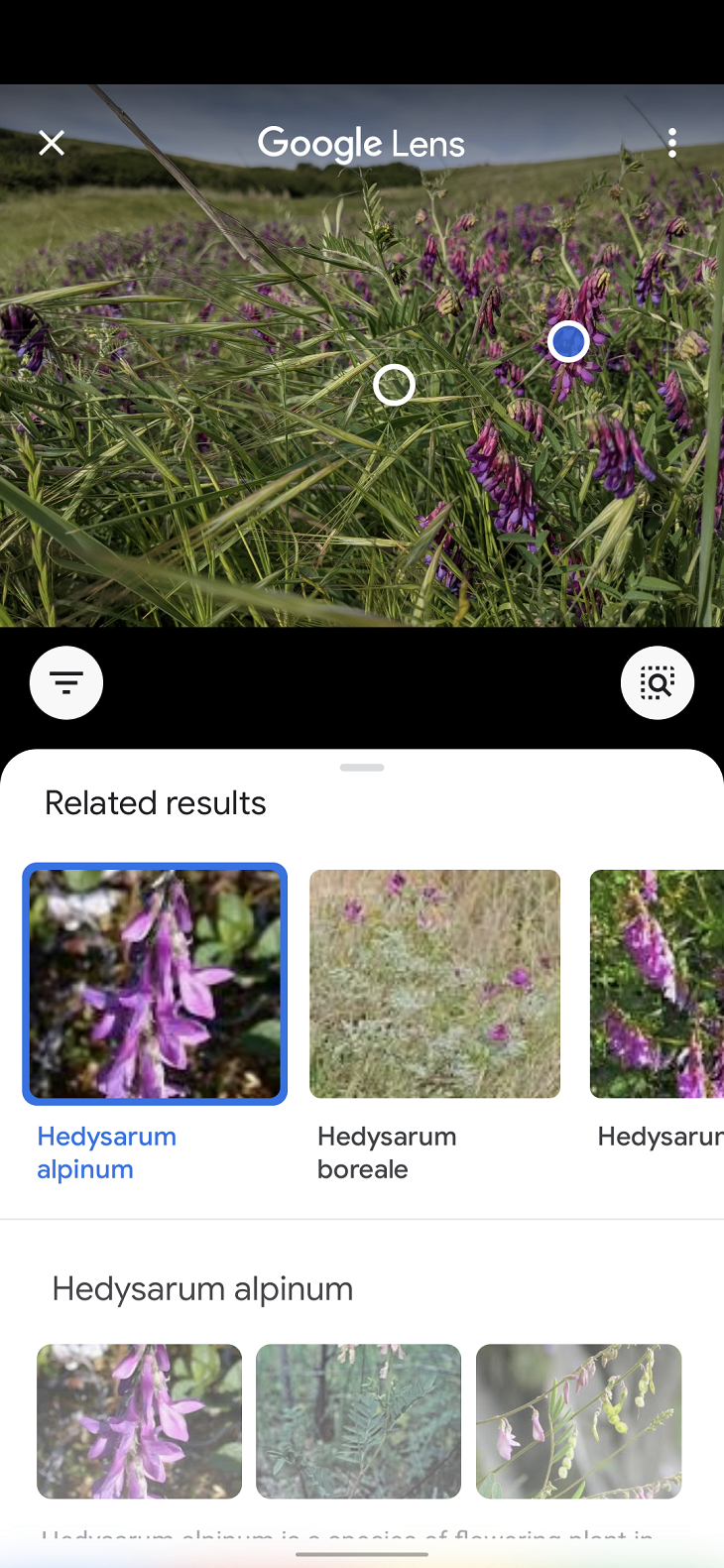This screenshot has height=1568, width=724.
Task: Open the photo with yellow-green seed pods
Action: 578,1421
